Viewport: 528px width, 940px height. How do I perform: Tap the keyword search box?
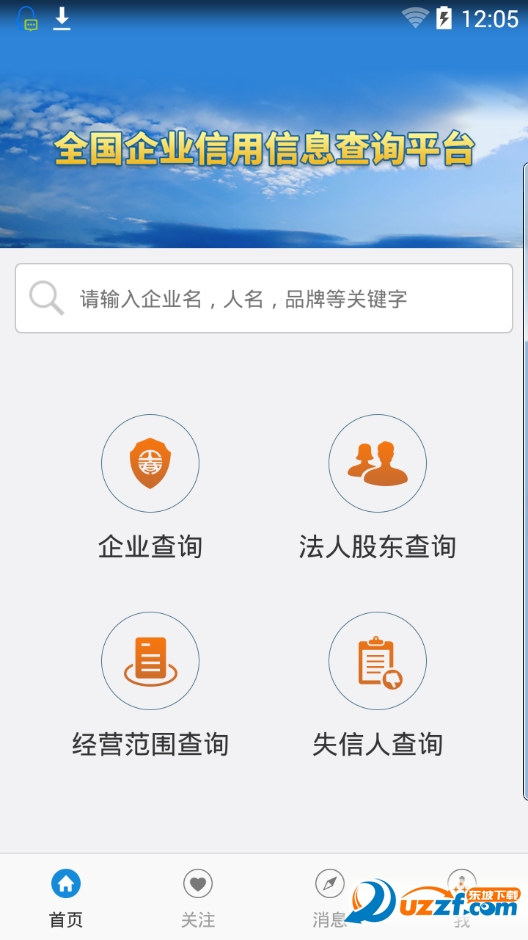(264, 298)
